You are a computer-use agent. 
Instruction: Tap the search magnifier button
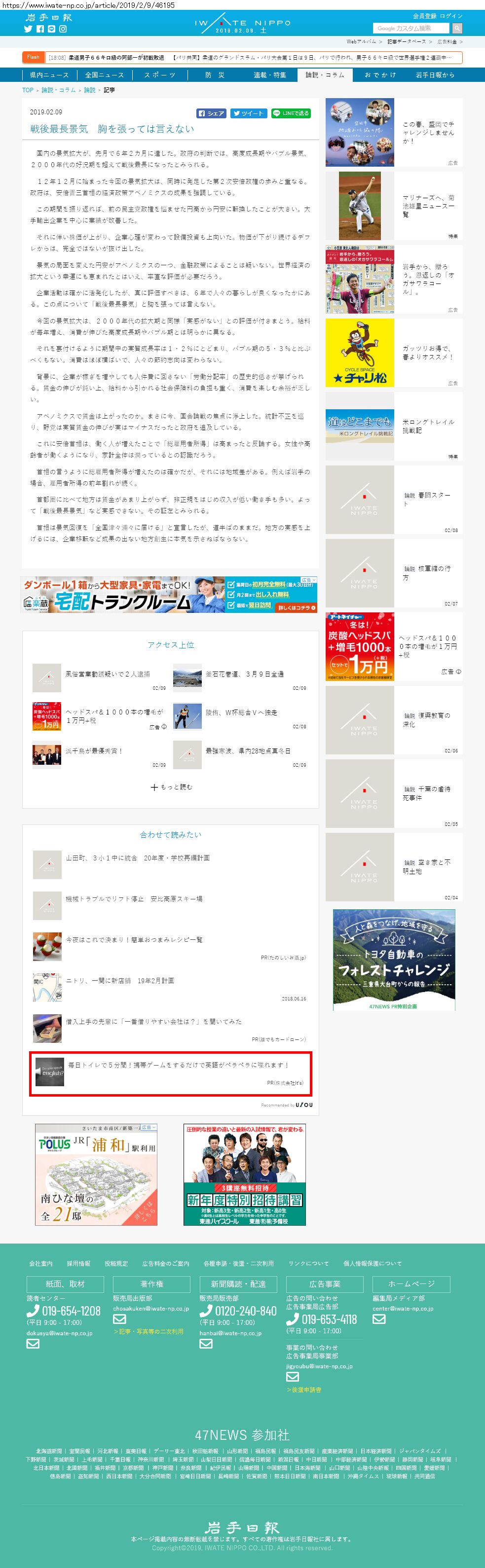[x=457, y=29]
